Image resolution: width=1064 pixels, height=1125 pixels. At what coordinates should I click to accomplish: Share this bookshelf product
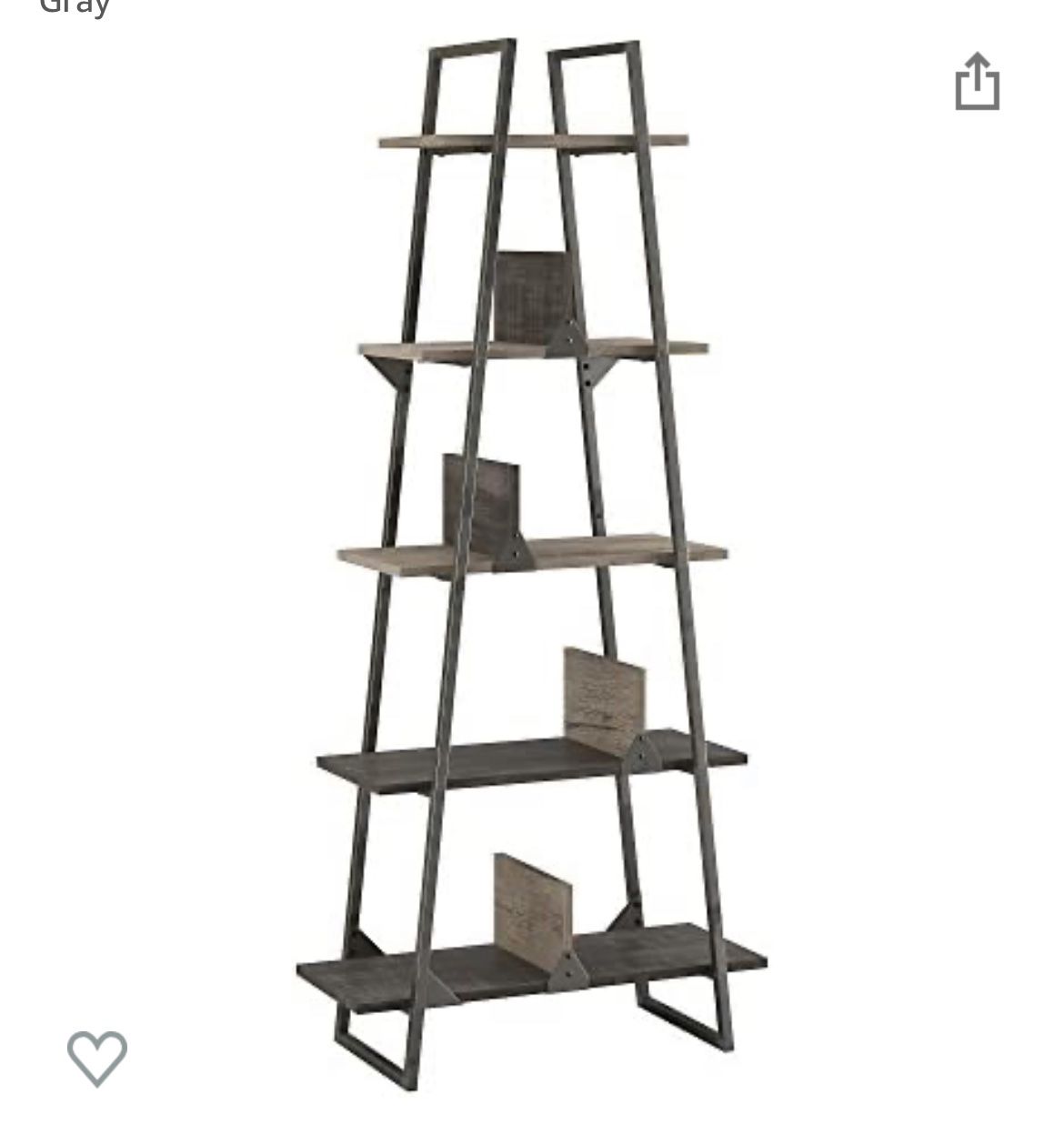(978, 82)
